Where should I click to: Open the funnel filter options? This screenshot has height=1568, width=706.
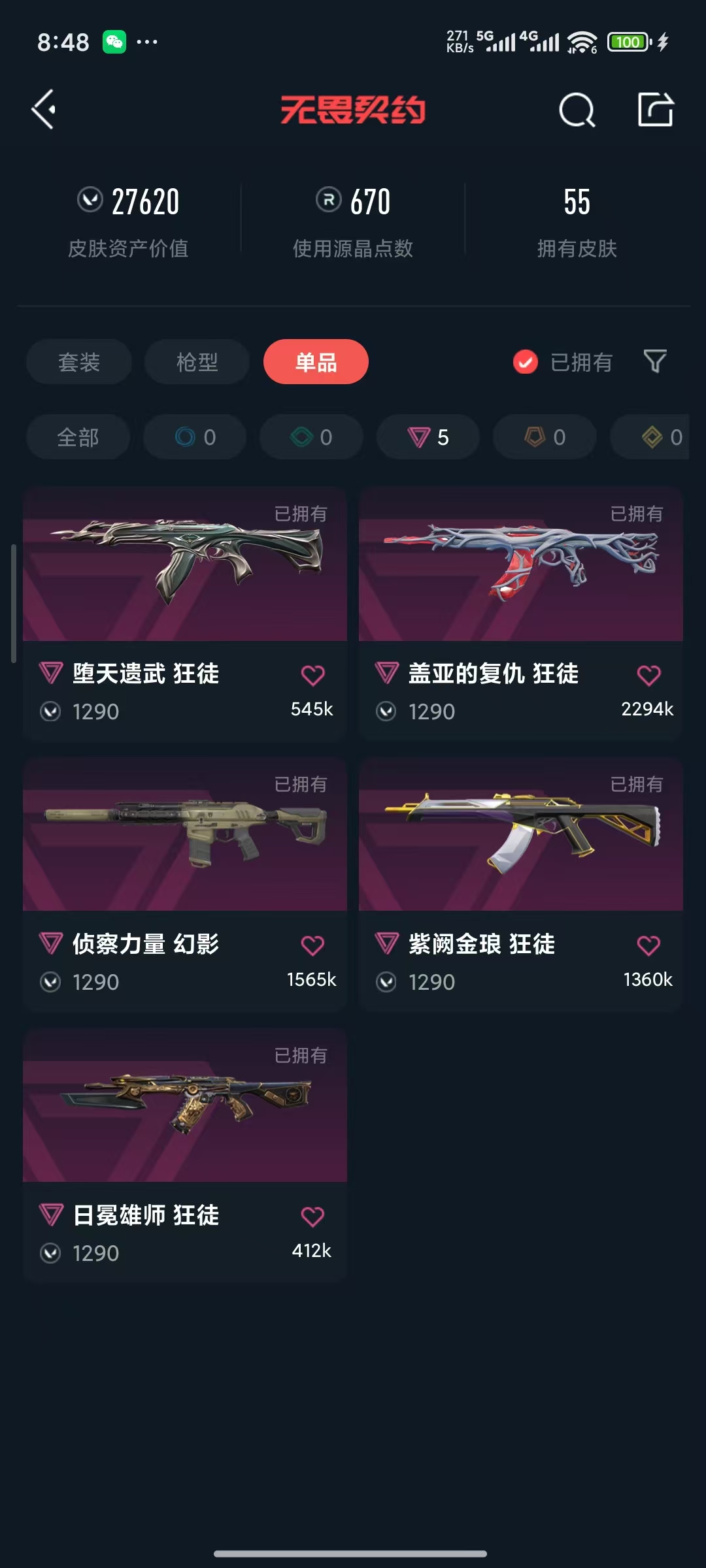click(x=655, y=361)
